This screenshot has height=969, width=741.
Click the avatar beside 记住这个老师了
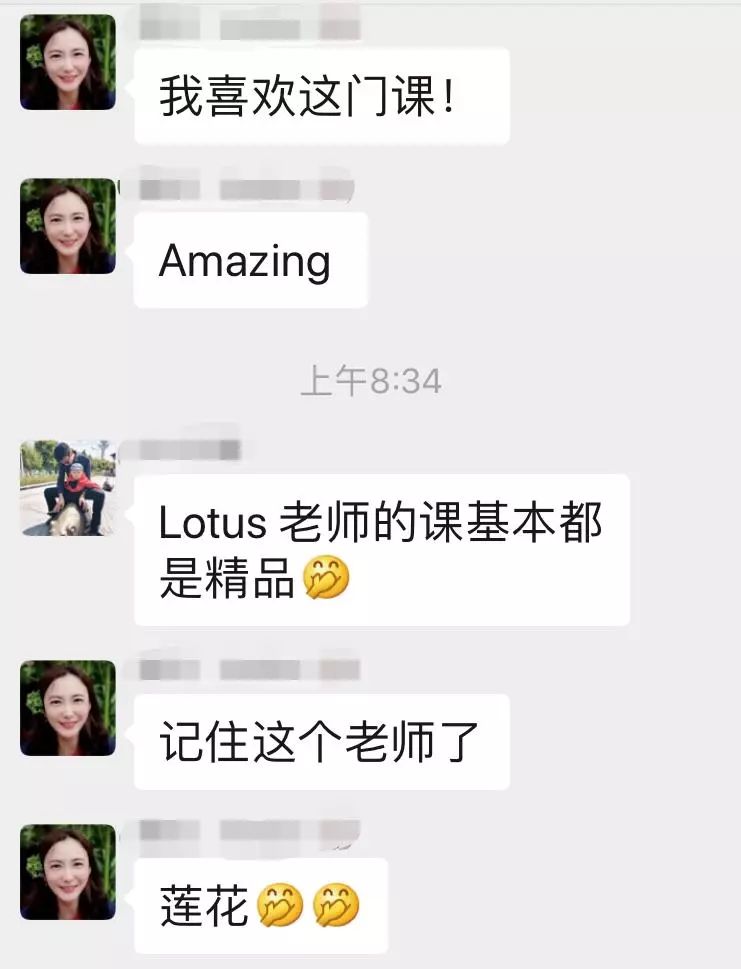67,705
